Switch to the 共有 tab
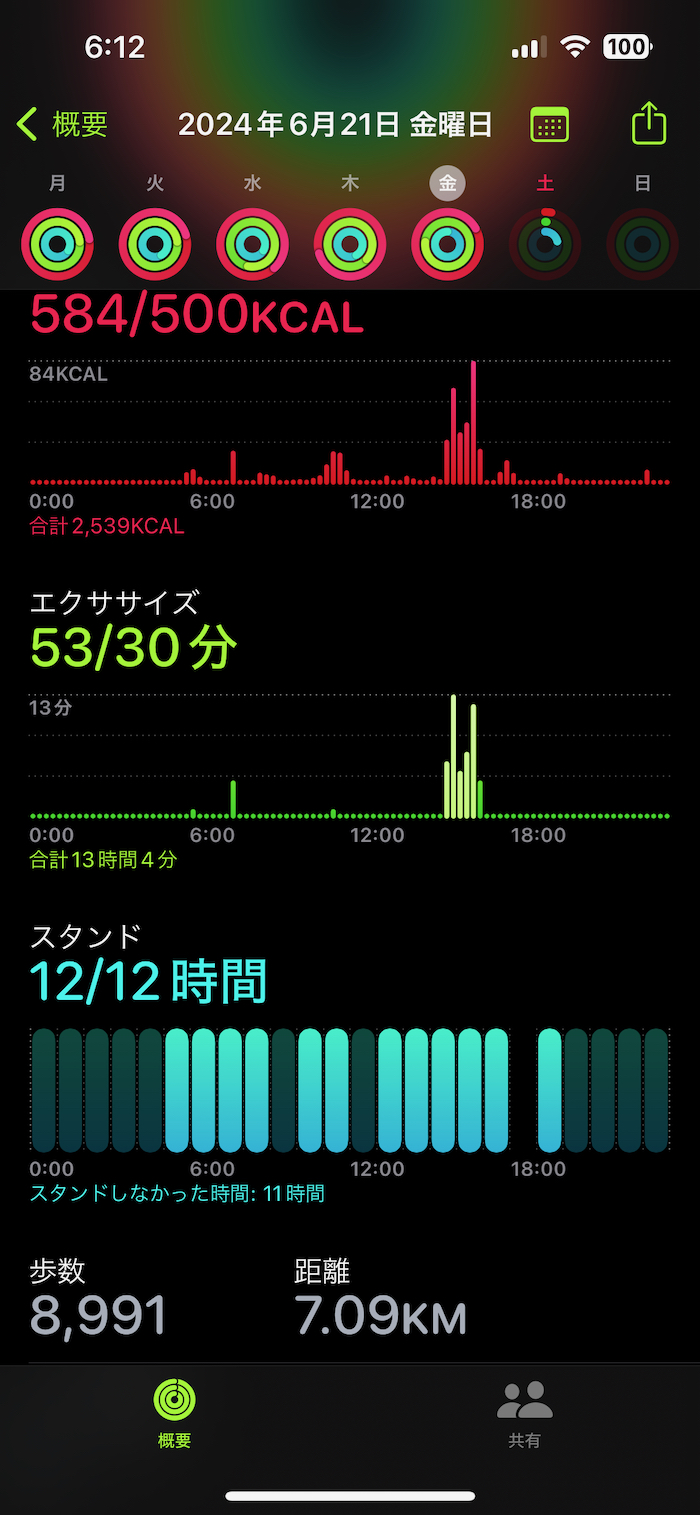The height and width of the screenshot is (1515, 700). 525,1412
